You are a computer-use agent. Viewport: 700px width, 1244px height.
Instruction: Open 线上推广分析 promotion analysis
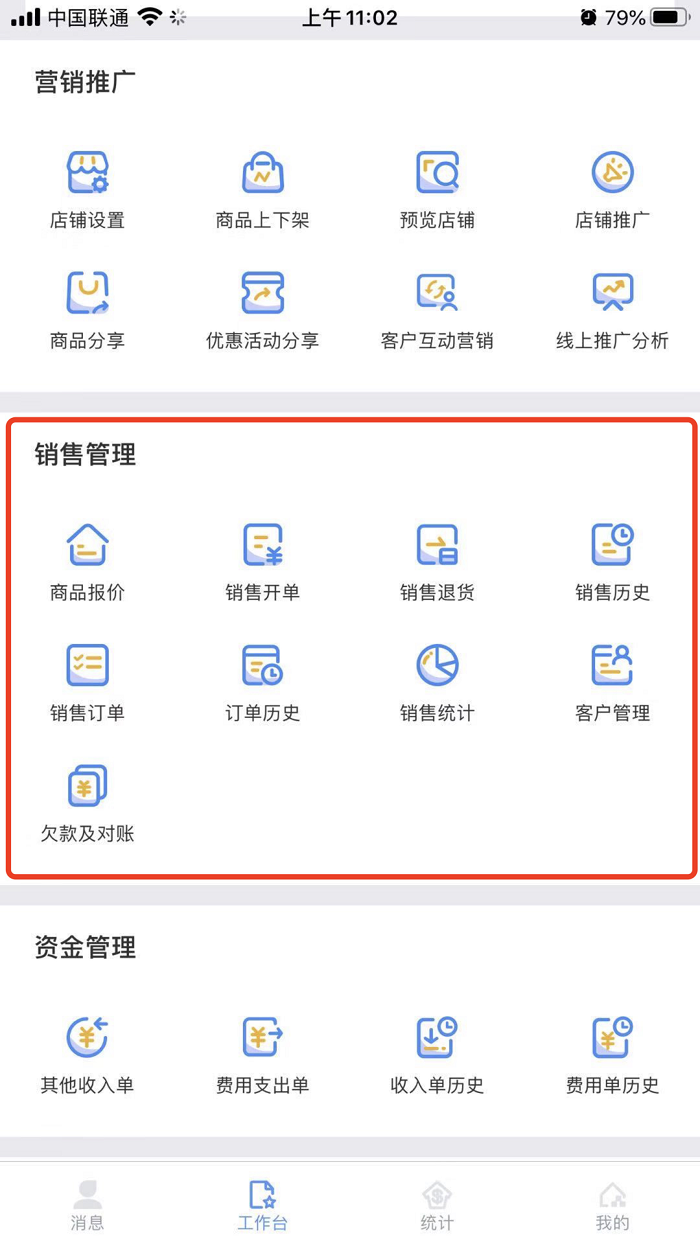point(612,312)
